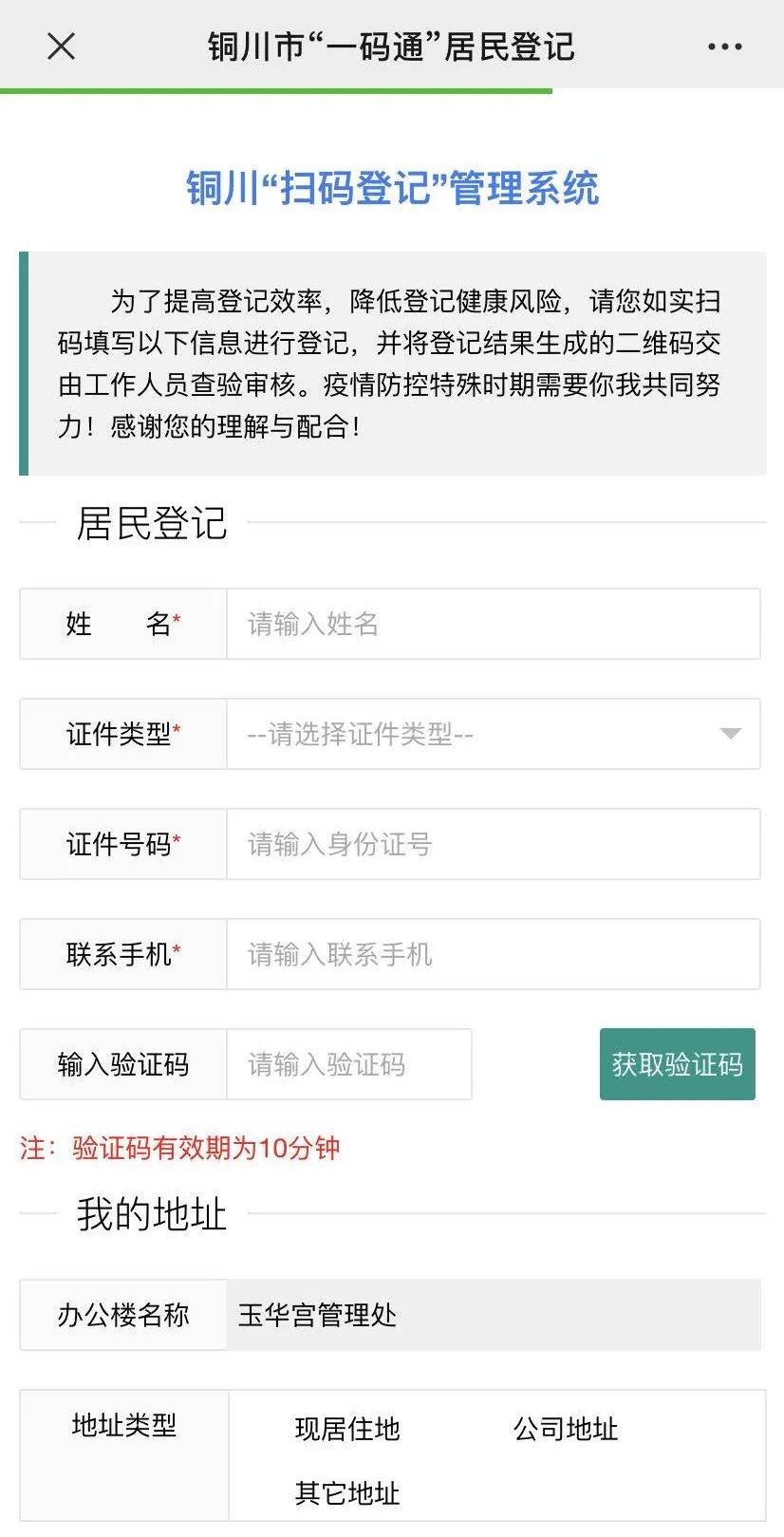
Task: Select the 联系手机 phone field
Action: point(494,954)
